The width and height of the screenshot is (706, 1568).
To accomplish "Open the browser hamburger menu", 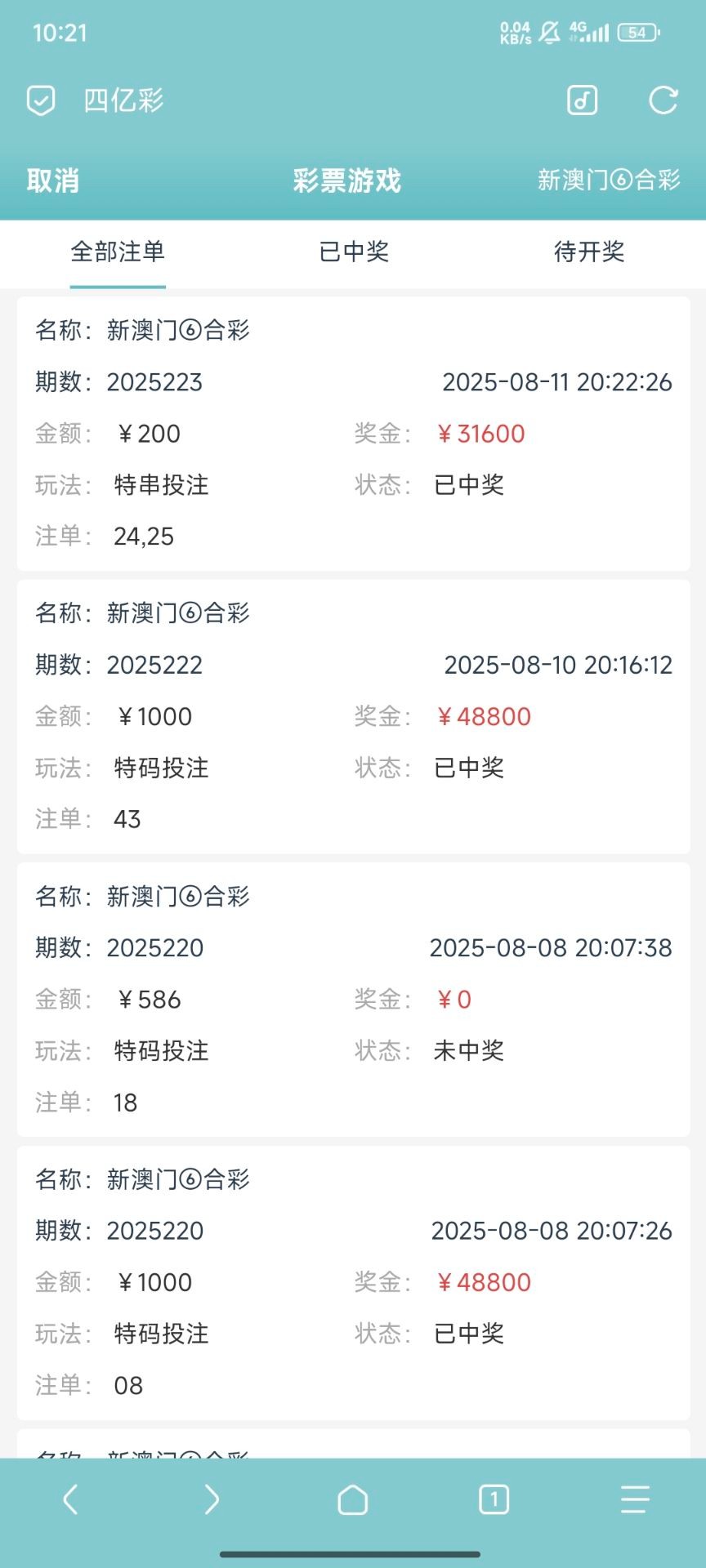I will point(635,1499).
